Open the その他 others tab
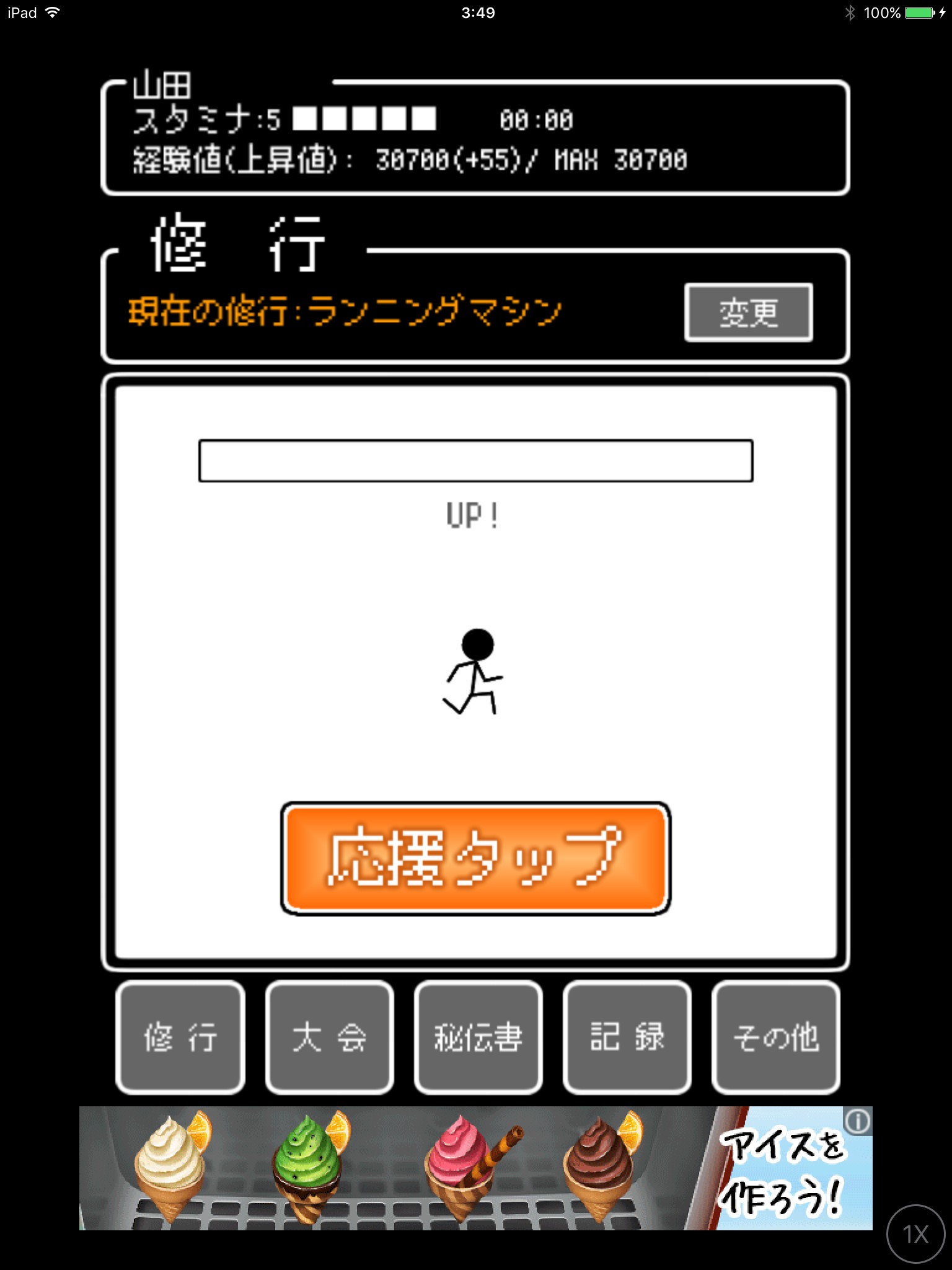This screenshot has width=952, height=1270. (775, 1037)
